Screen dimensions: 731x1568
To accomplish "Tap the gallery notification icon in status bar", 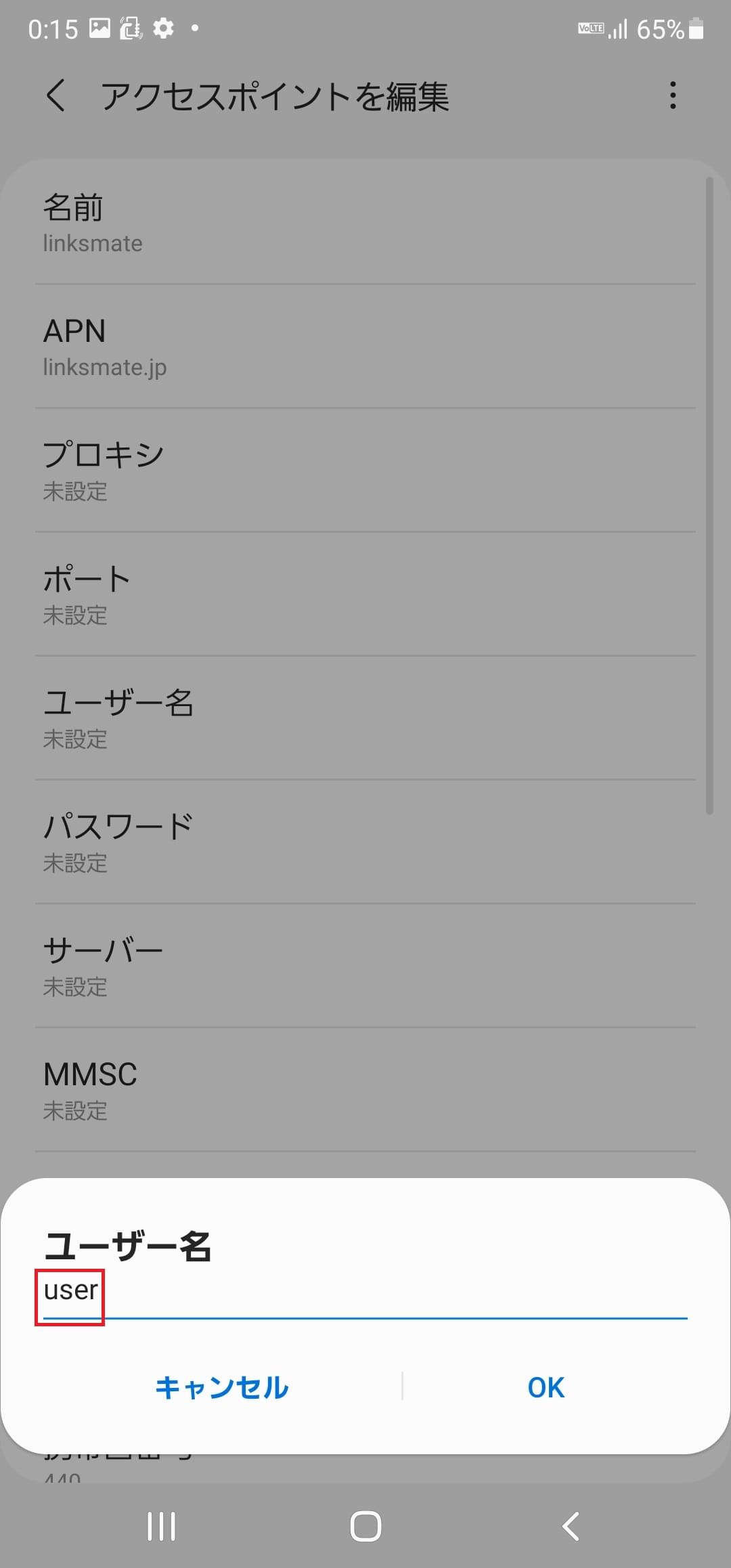I will pos(99,28).
